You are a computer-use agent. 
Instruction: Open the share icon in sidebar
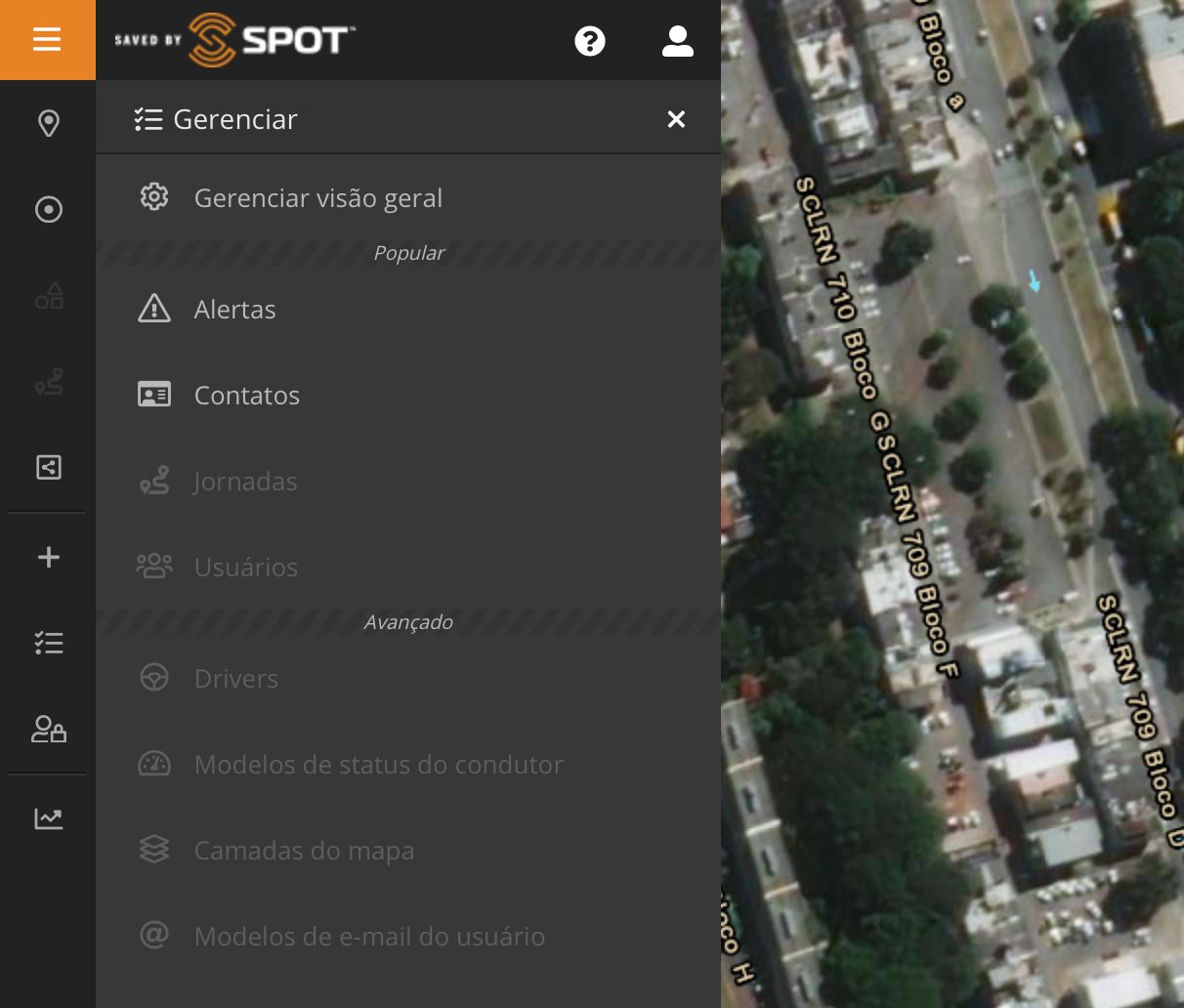48,467
